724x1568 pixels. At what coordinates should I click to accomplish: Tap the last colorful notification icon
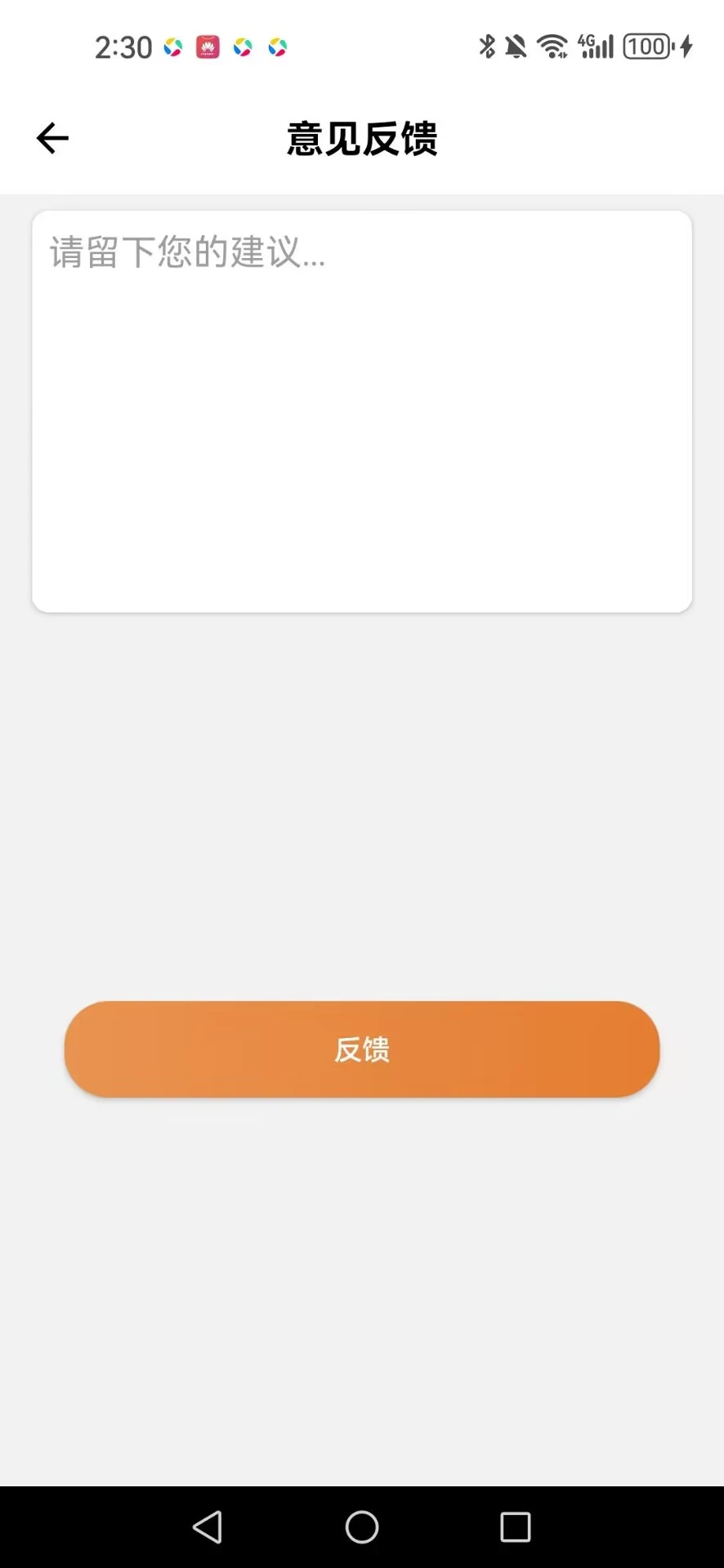pos(276,47)
